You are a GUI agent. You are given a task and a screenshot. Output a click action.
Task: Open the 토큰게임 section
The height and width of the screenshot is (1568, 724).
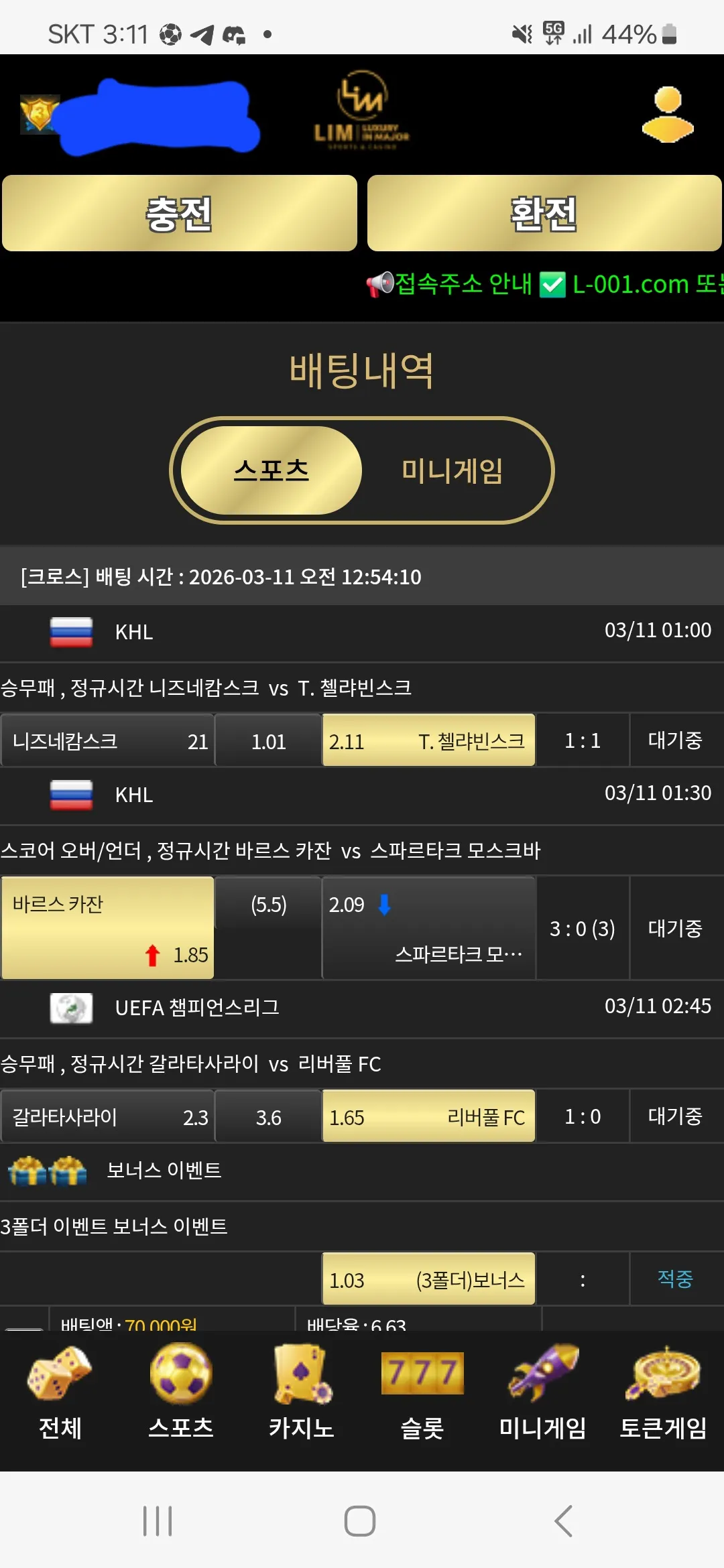[664, 1392]
